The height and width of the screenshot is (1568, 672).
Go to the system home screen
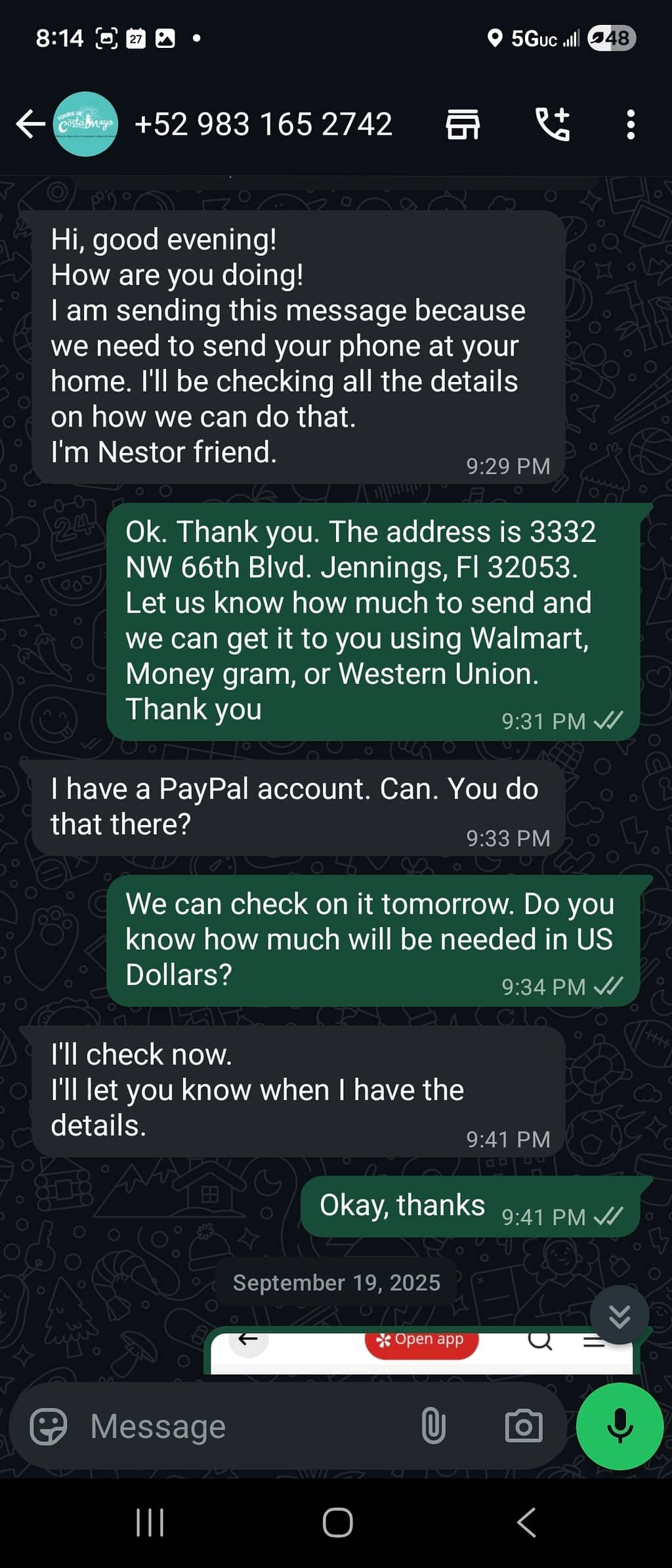pyautogui.click(x=337, y=1523)
